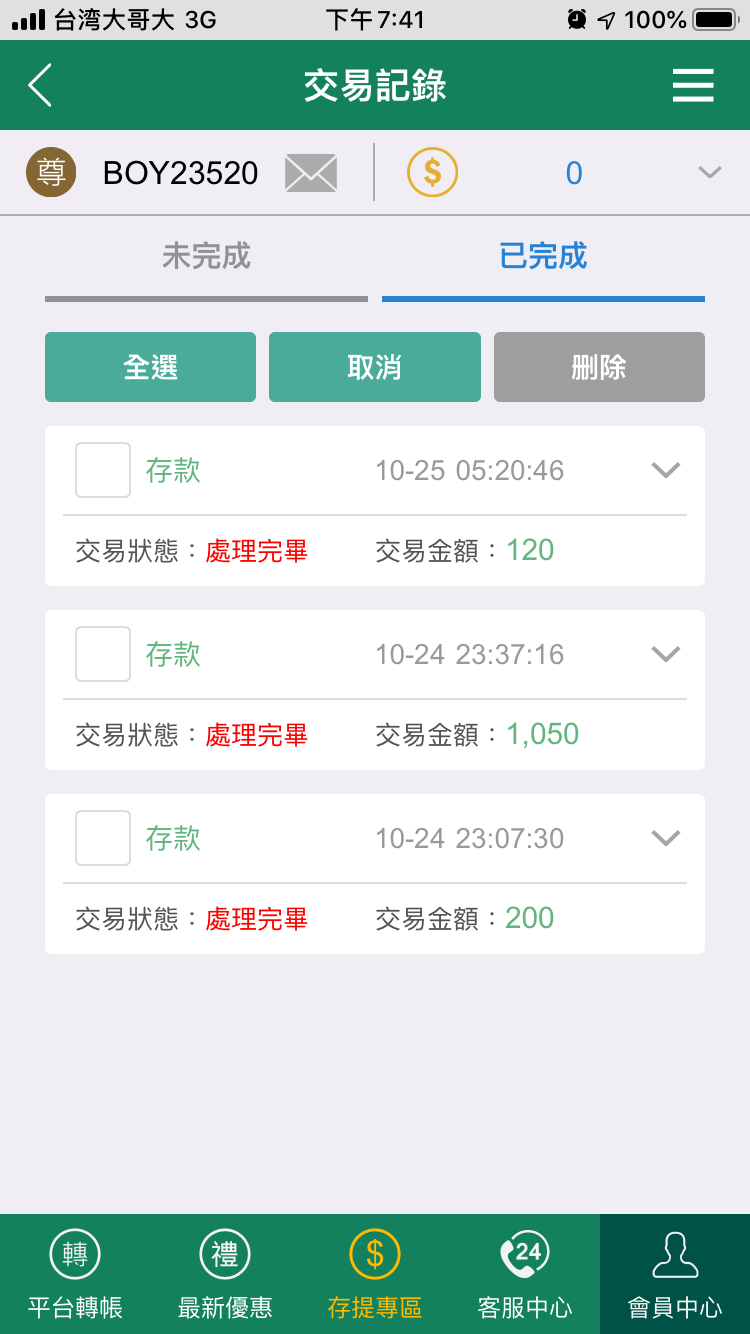The image size is (750, 1334).
Task: Open the 客服中心 tab
Action: click(525, 1274)
